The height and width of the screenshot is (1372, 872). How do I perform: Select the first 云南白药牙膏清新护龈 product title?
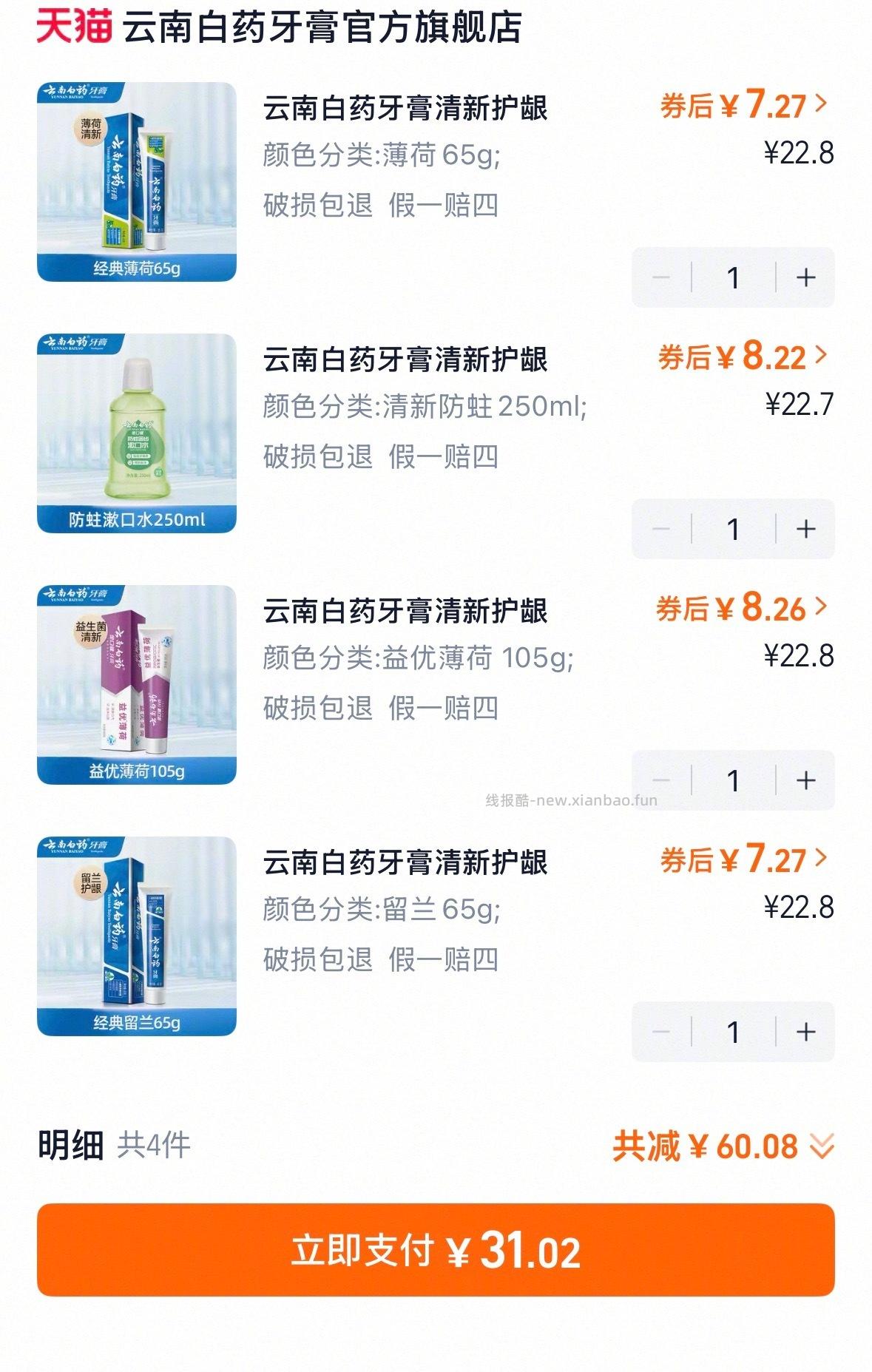point(407,109)
